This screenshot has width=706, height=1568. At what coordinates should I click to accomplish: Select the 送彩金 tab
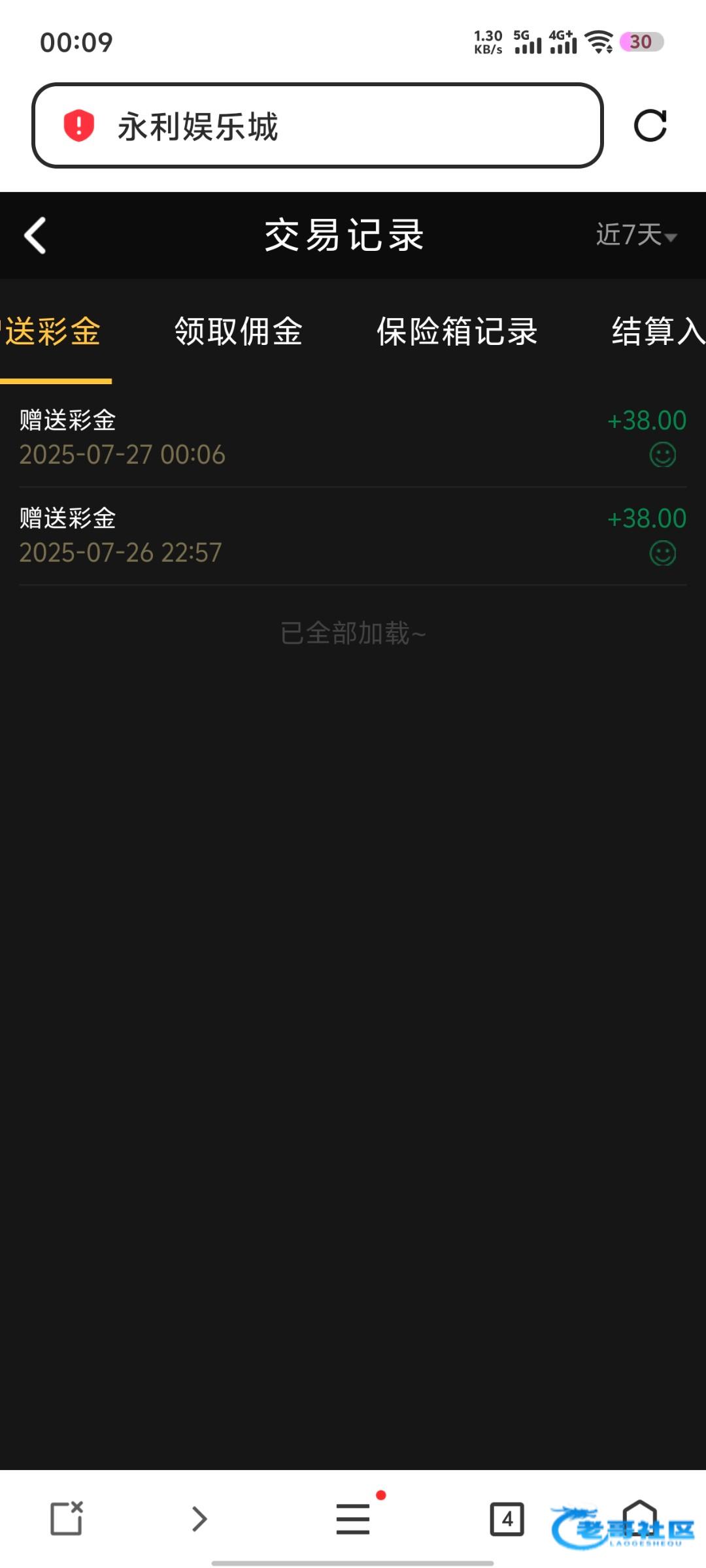pos(52,331)
